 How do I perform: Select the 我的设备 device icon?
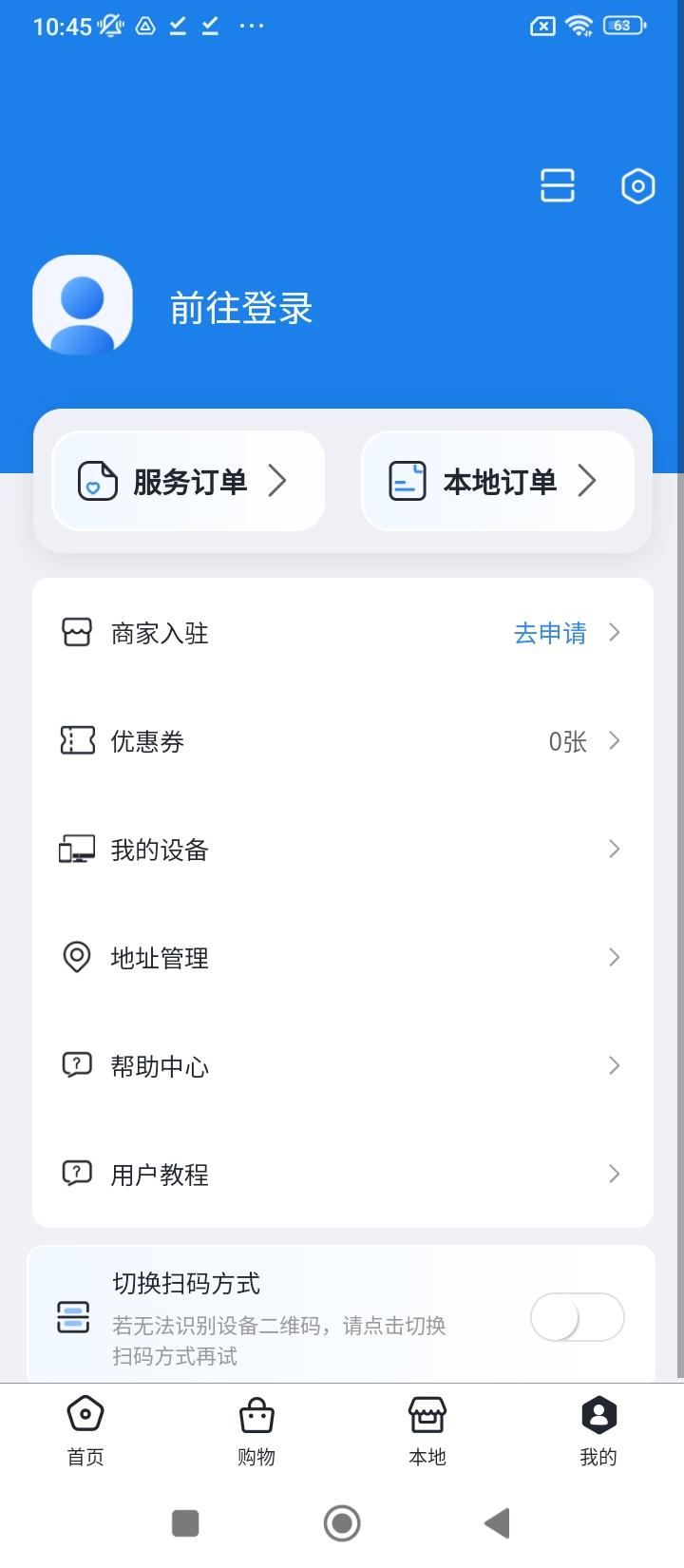77,849
